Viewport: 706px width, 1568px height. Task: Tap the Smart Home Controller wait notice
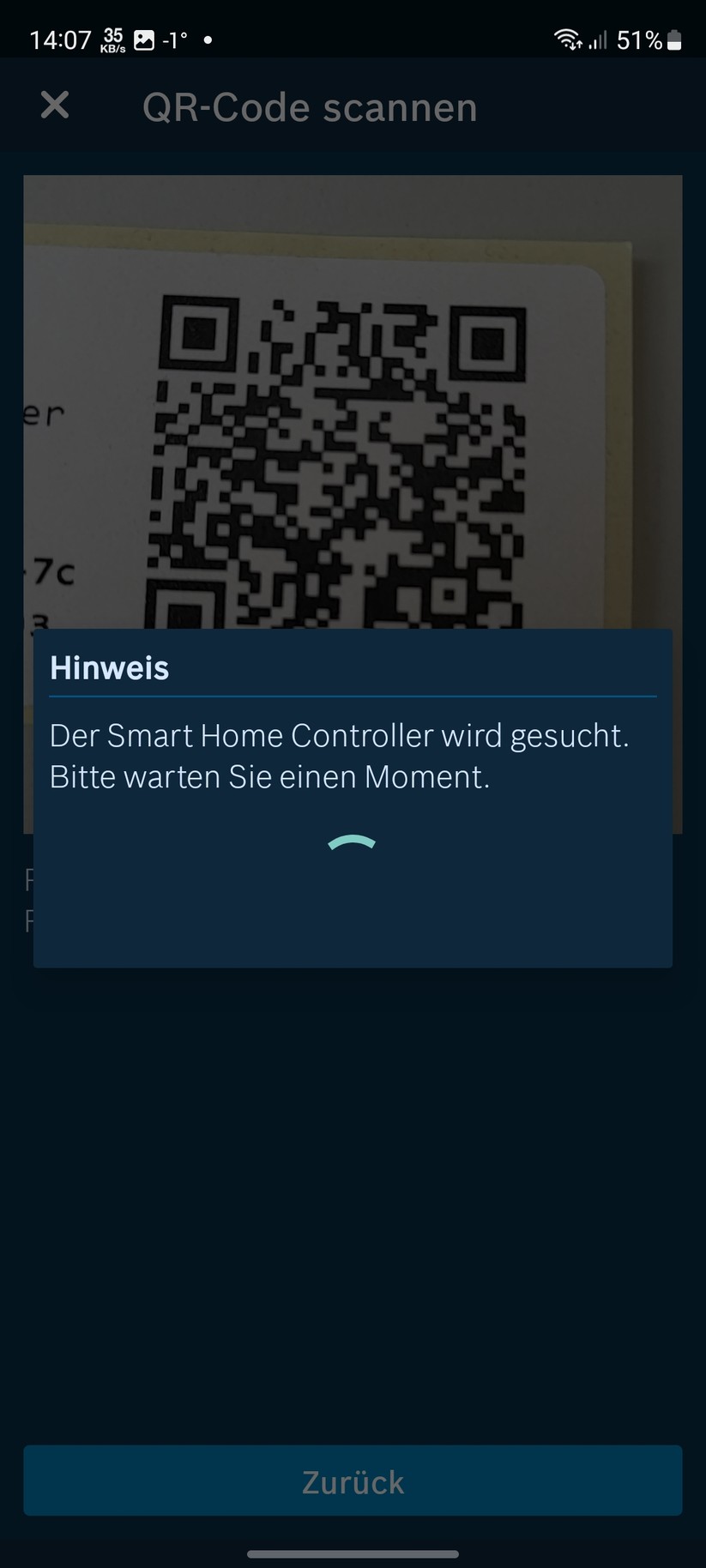point(341,755)
